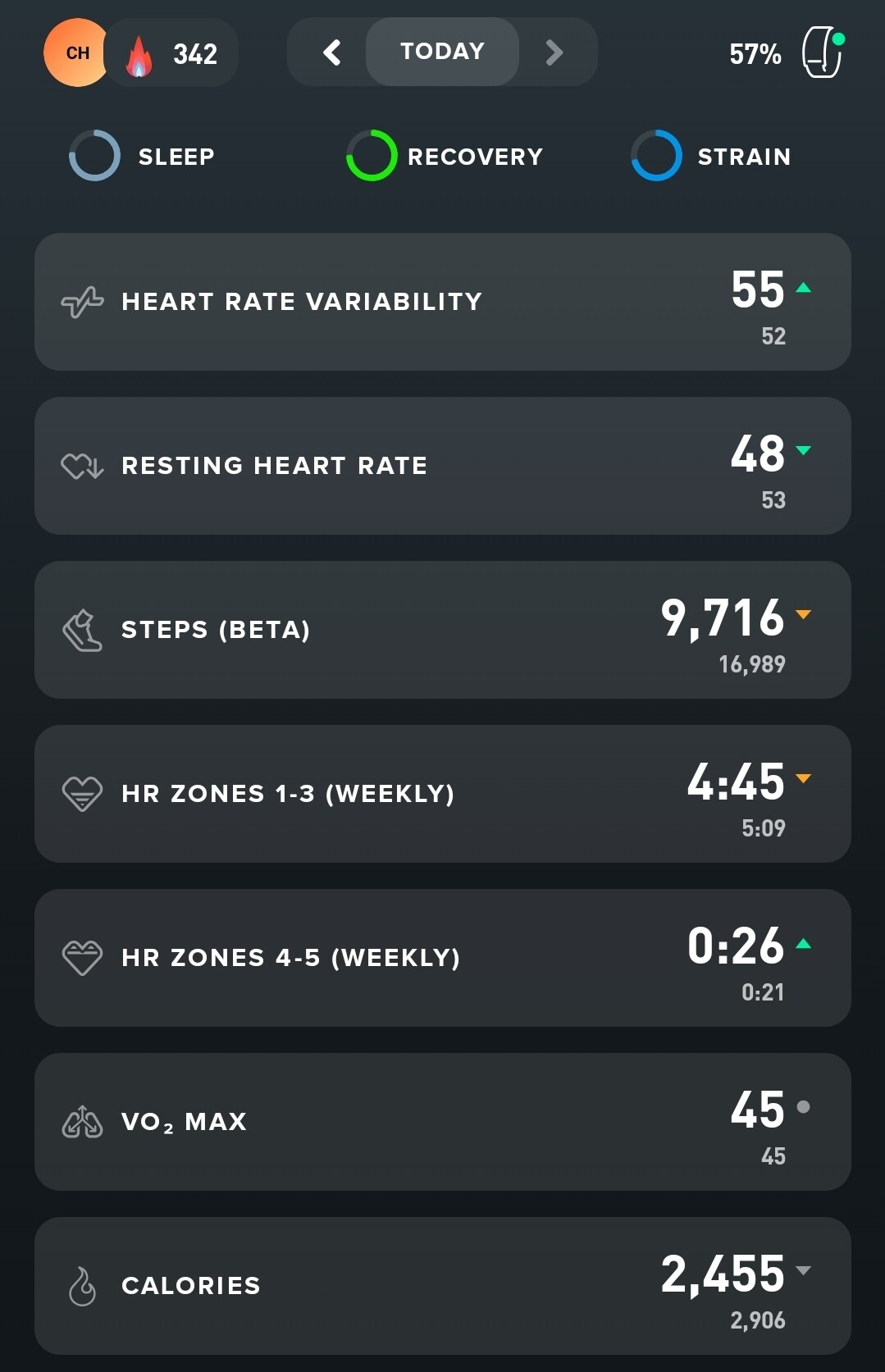View Resting Heart Rate card
Image resolution: width=885 pixels, height=1372 pixels.
click(x=442, y=466)
